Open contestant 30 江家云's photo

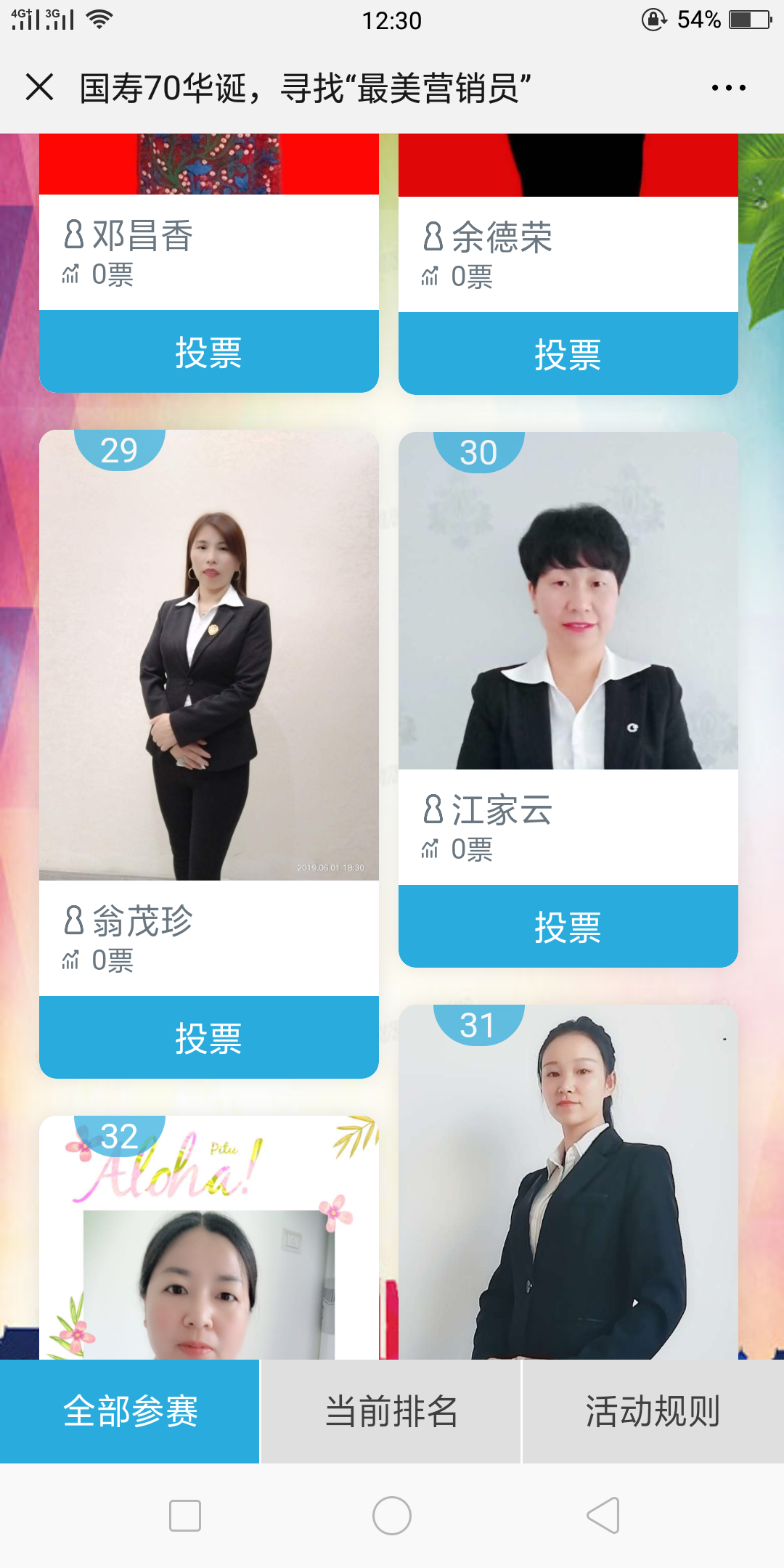568,601
